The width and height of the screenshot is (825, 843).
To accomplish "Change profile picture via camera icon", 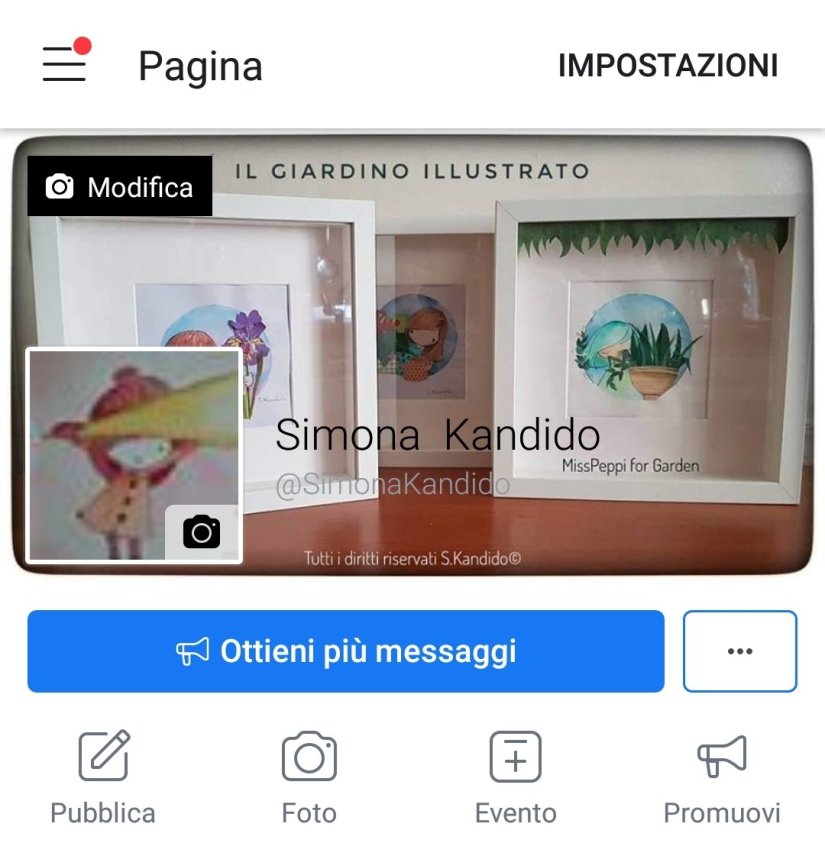I will click(x=202, y=532).
